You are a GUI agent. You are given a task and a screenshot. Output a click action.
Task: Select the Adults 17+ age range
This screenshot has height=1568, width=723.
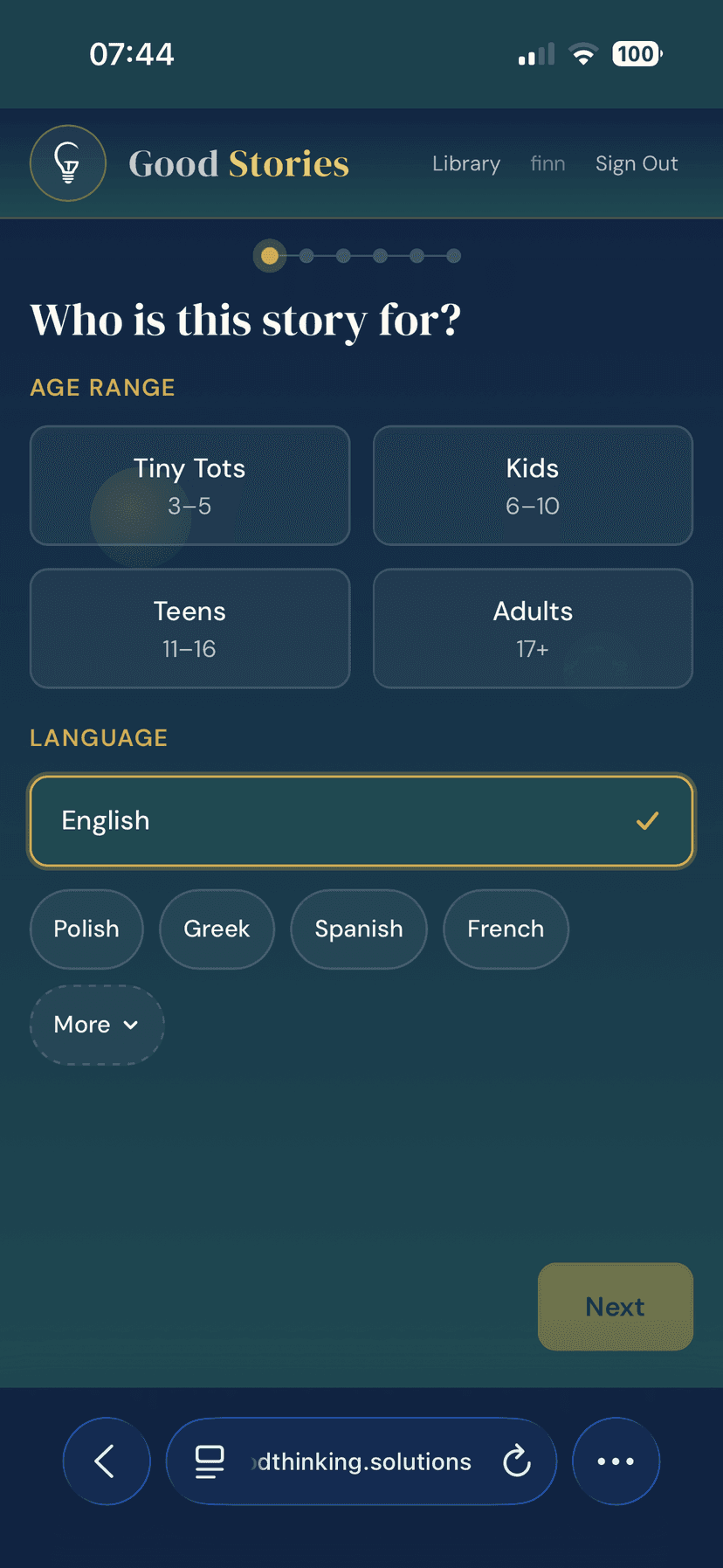[x=533, y=628]
